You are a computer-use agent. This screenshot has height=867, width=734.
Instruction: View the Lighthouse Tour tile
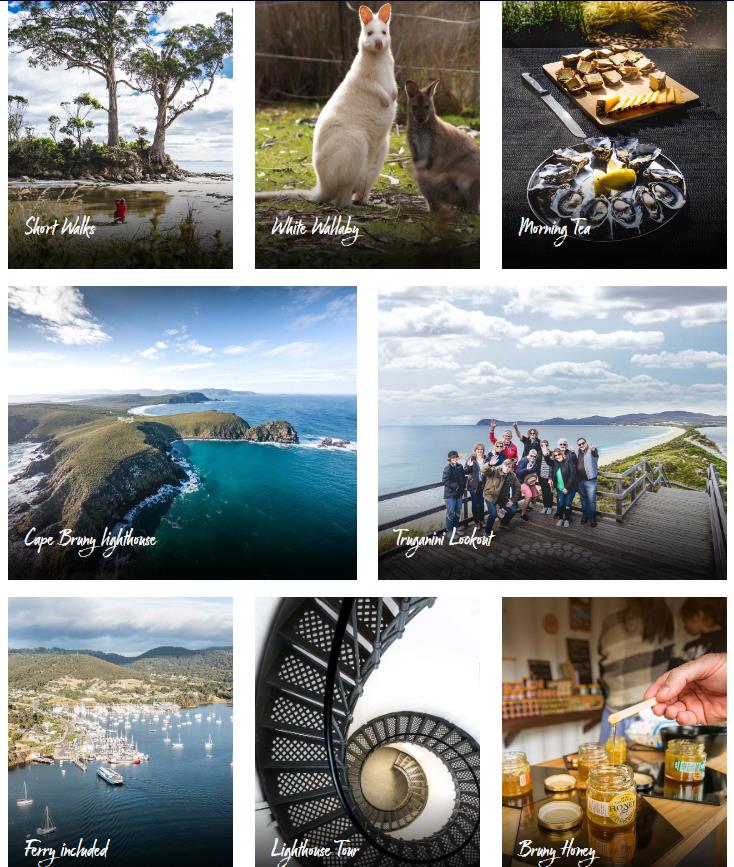(x=367, y=731)
